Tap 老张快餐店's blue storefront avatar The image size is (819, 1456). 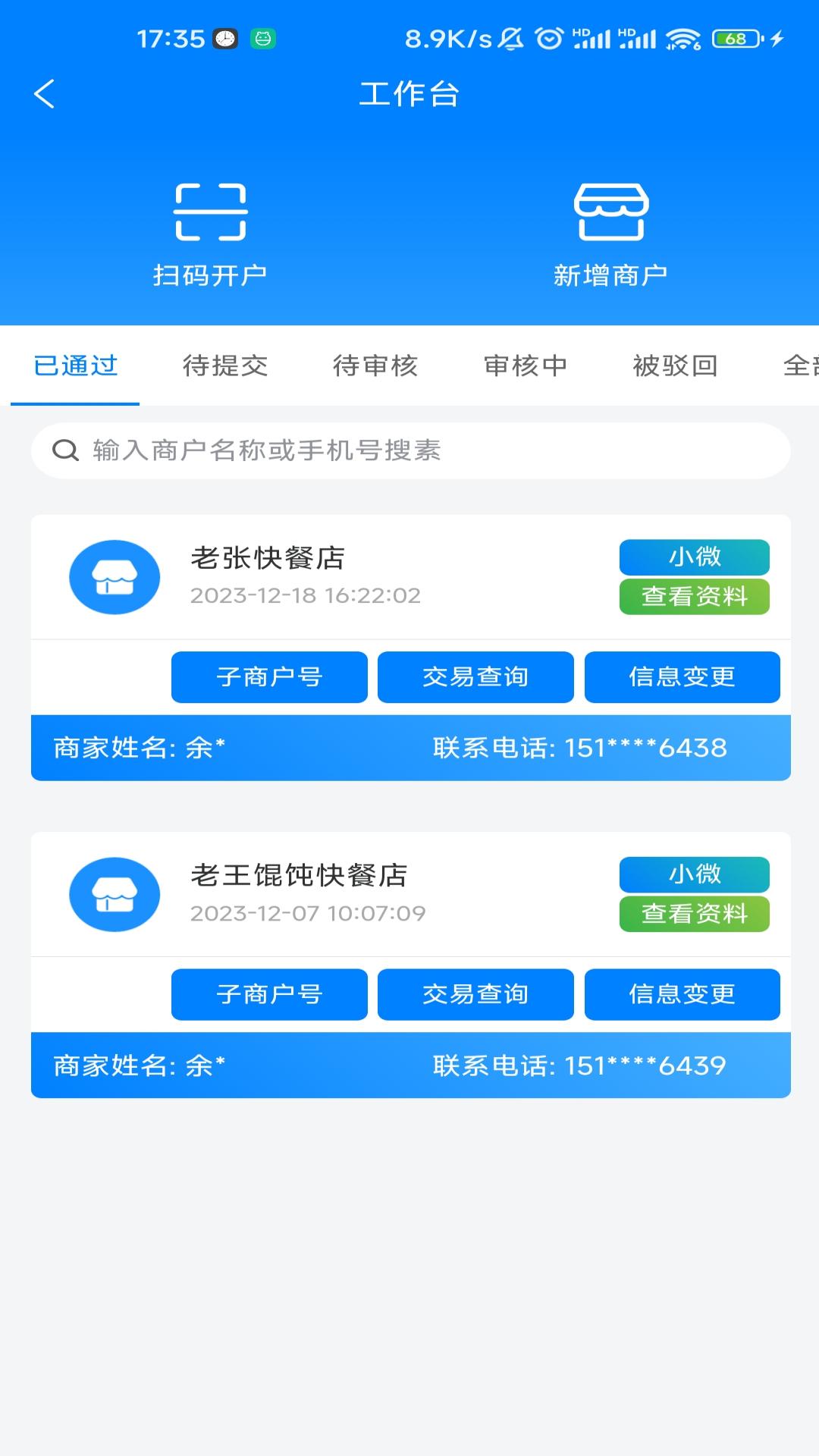(x=115, y=576)
